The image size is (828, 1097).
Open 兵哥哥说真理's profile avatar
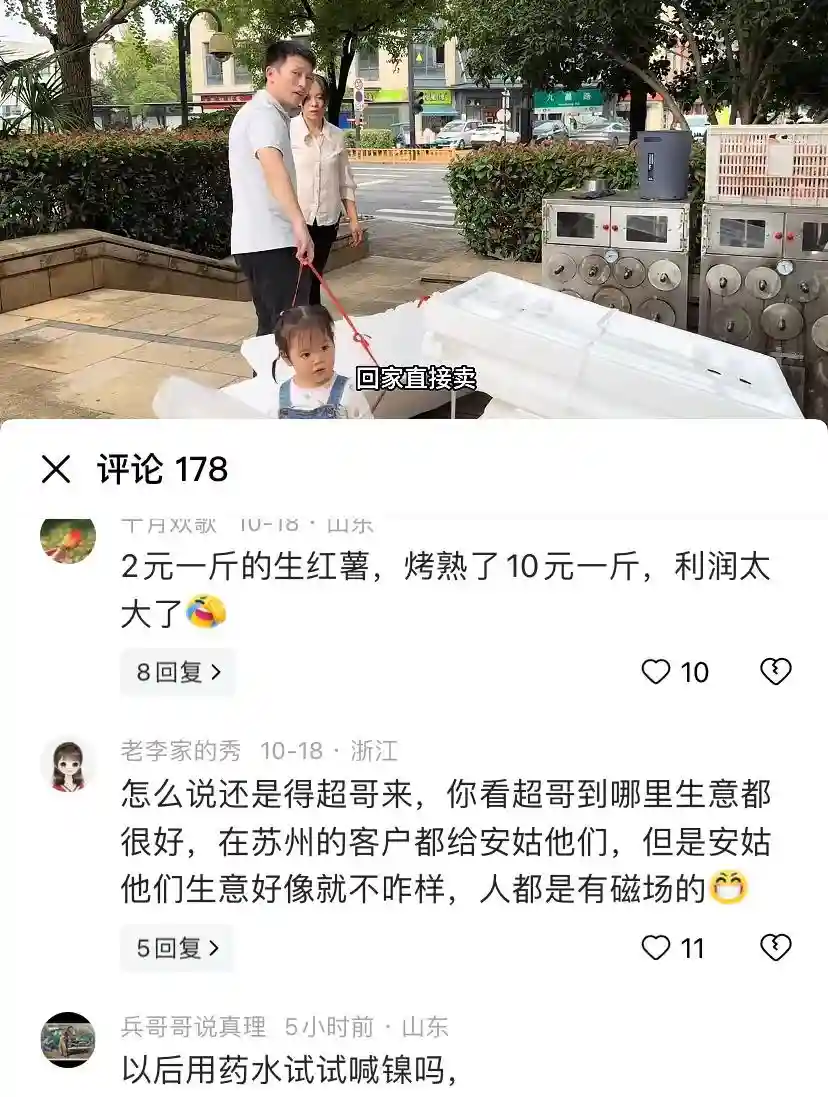click(68, 1039)
